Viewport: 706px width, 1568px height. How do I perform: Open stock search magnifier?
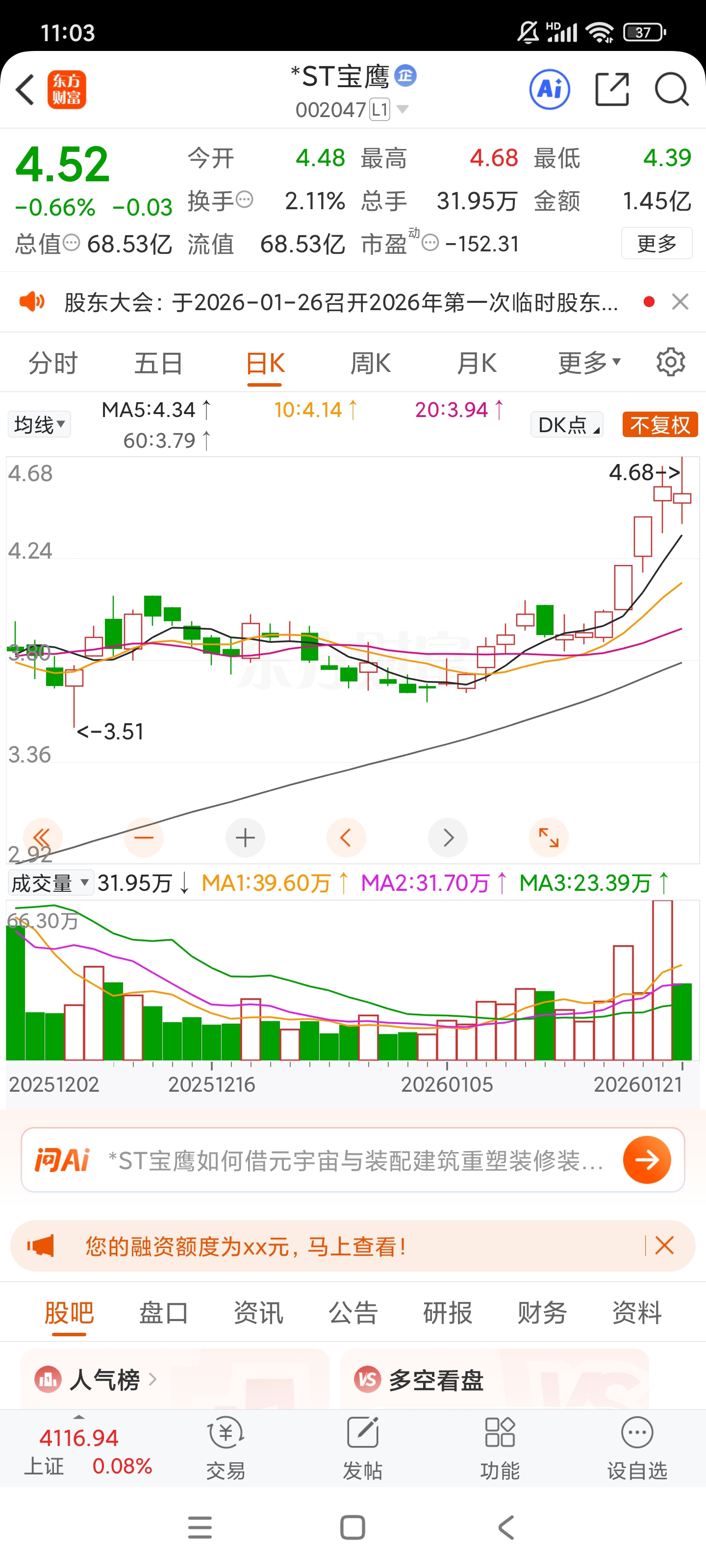(671, 90)
